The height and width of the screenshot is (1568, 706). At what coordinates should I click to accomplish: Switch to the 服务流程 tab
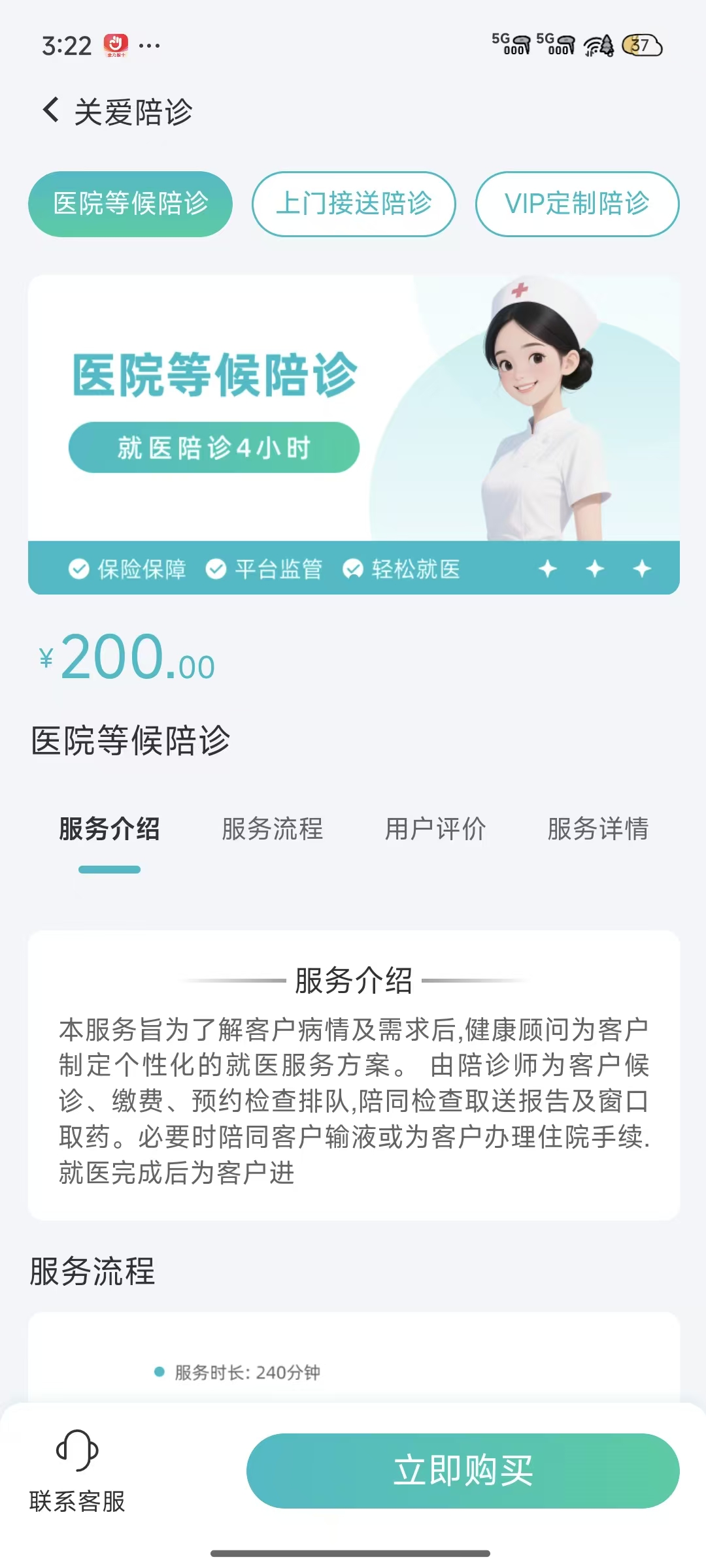(x=272, y=829)
